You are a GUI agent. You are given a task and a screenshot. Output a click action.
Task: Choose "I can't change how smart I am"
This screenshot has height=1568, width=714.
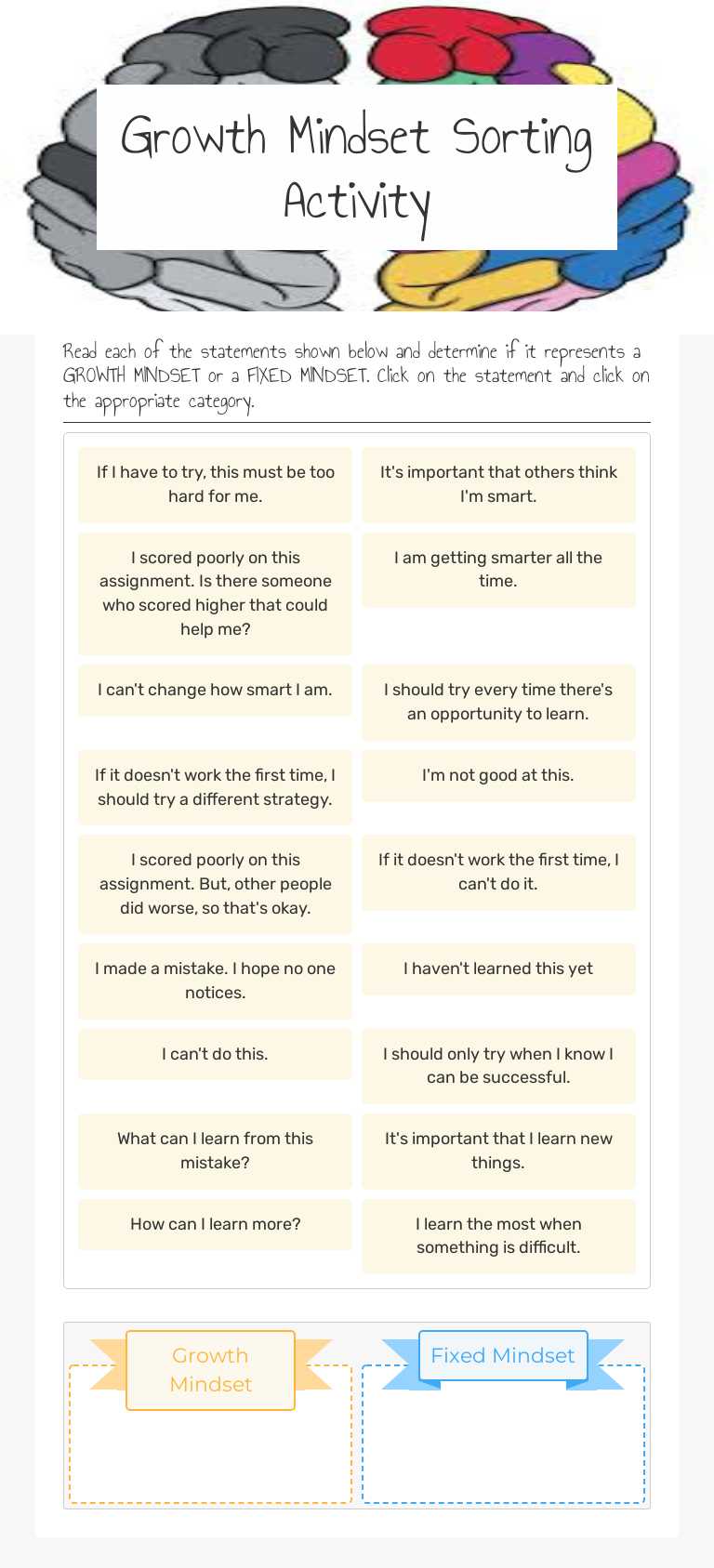pos(215,690)
